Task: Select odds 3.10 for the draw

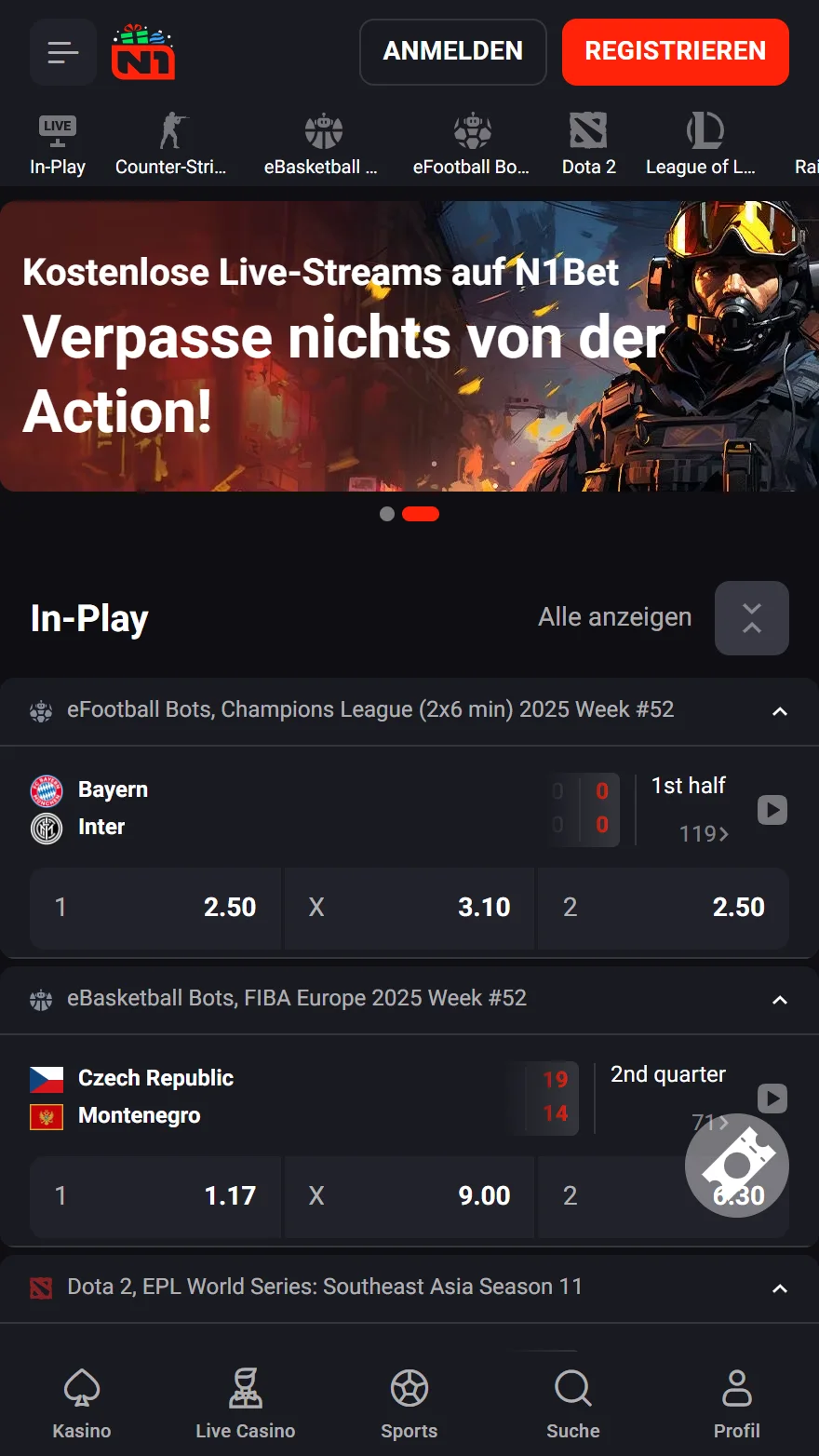Action: [x=409, y=908]
